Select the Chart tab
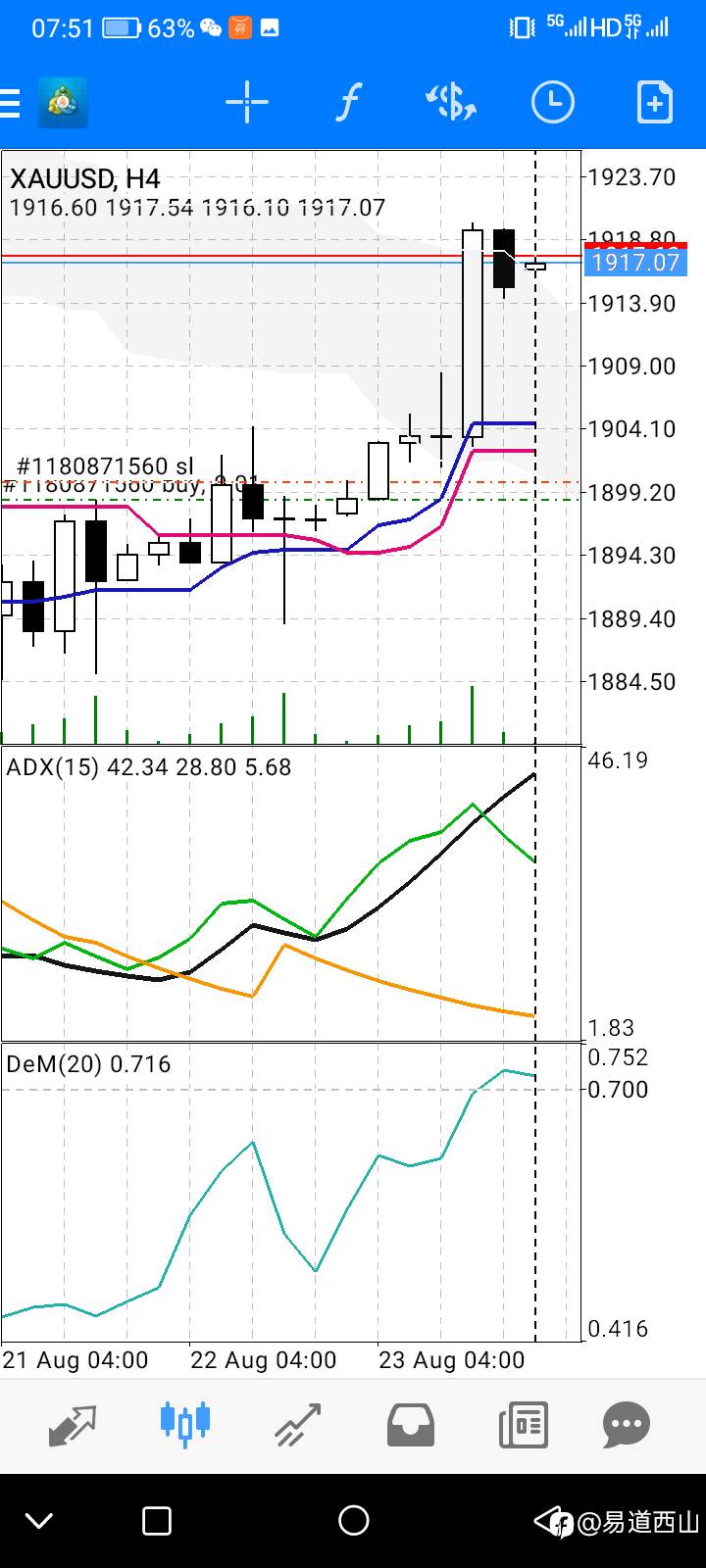The height and width of the screenshot is (1568, 706). [185, 1425]
